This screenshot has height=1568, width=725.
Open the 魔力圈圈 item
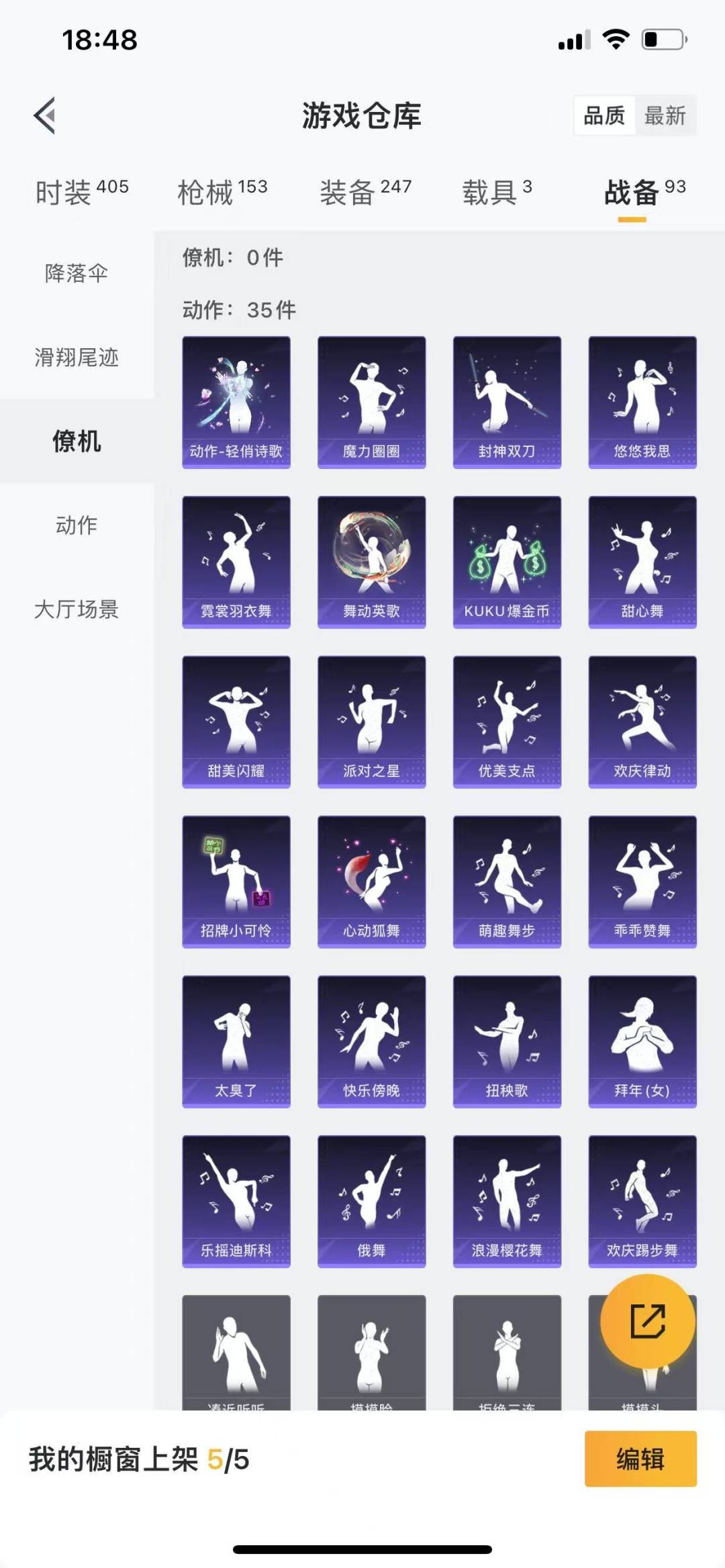click(371, 402)
